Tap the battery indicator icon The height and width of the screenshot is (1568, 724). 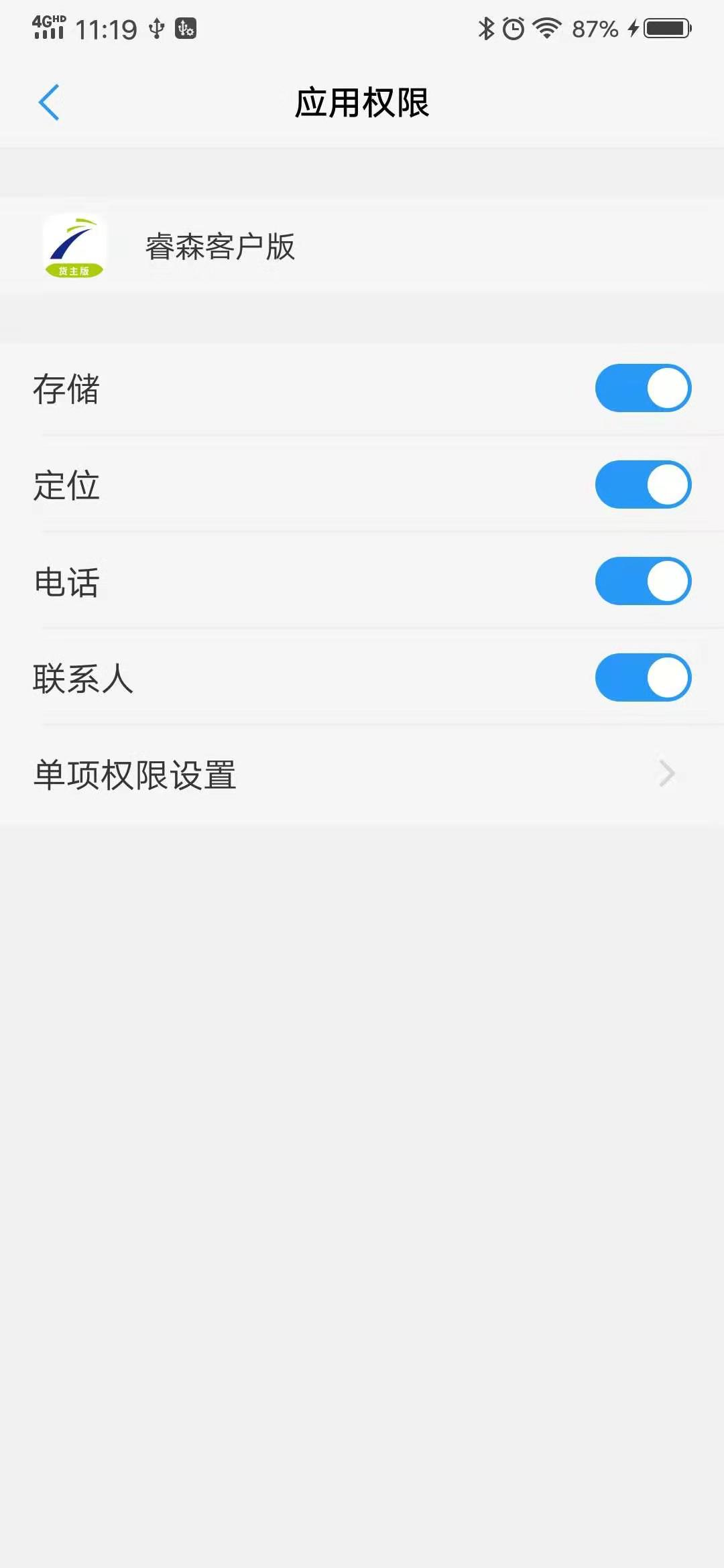click(667, 28)
